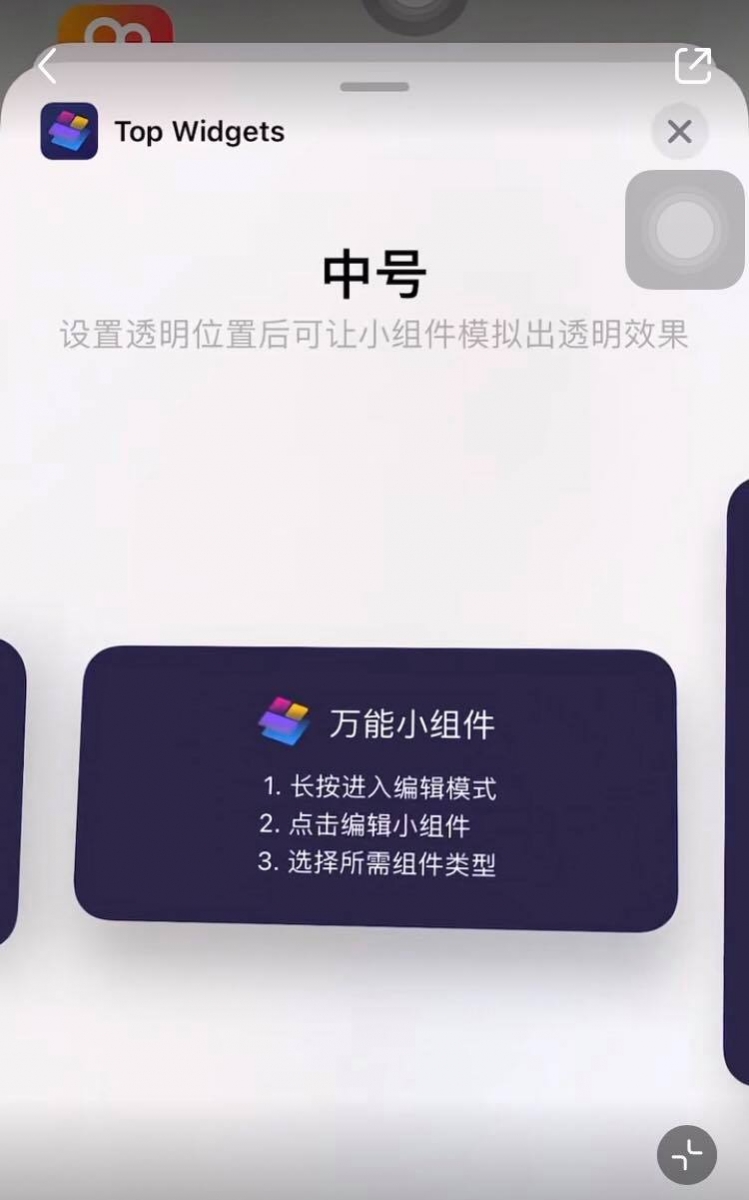Close the Top Widgets panel
Screen dimensions: 749x1200
679,132
